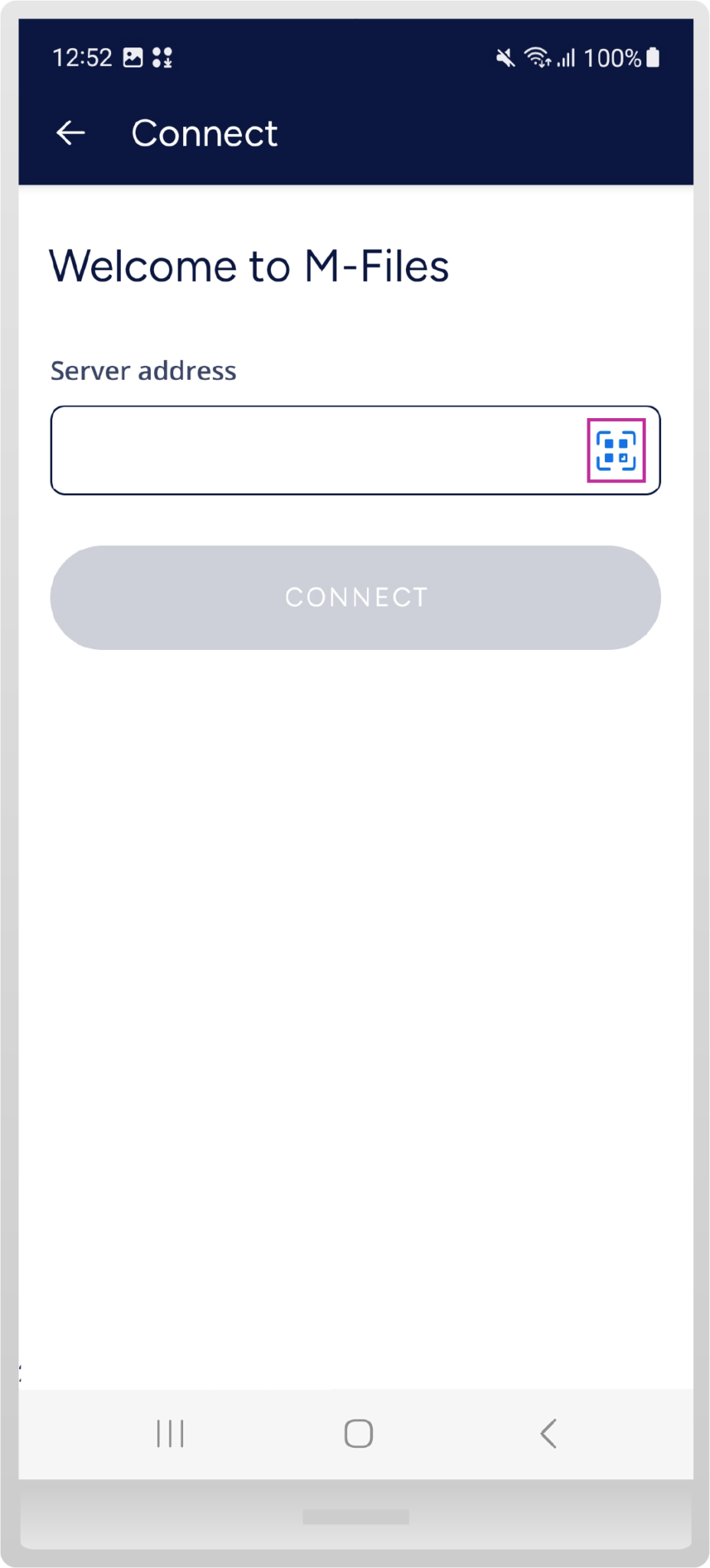Select the Server address label
Screen dimensions: 710x1568
[142, 371]
